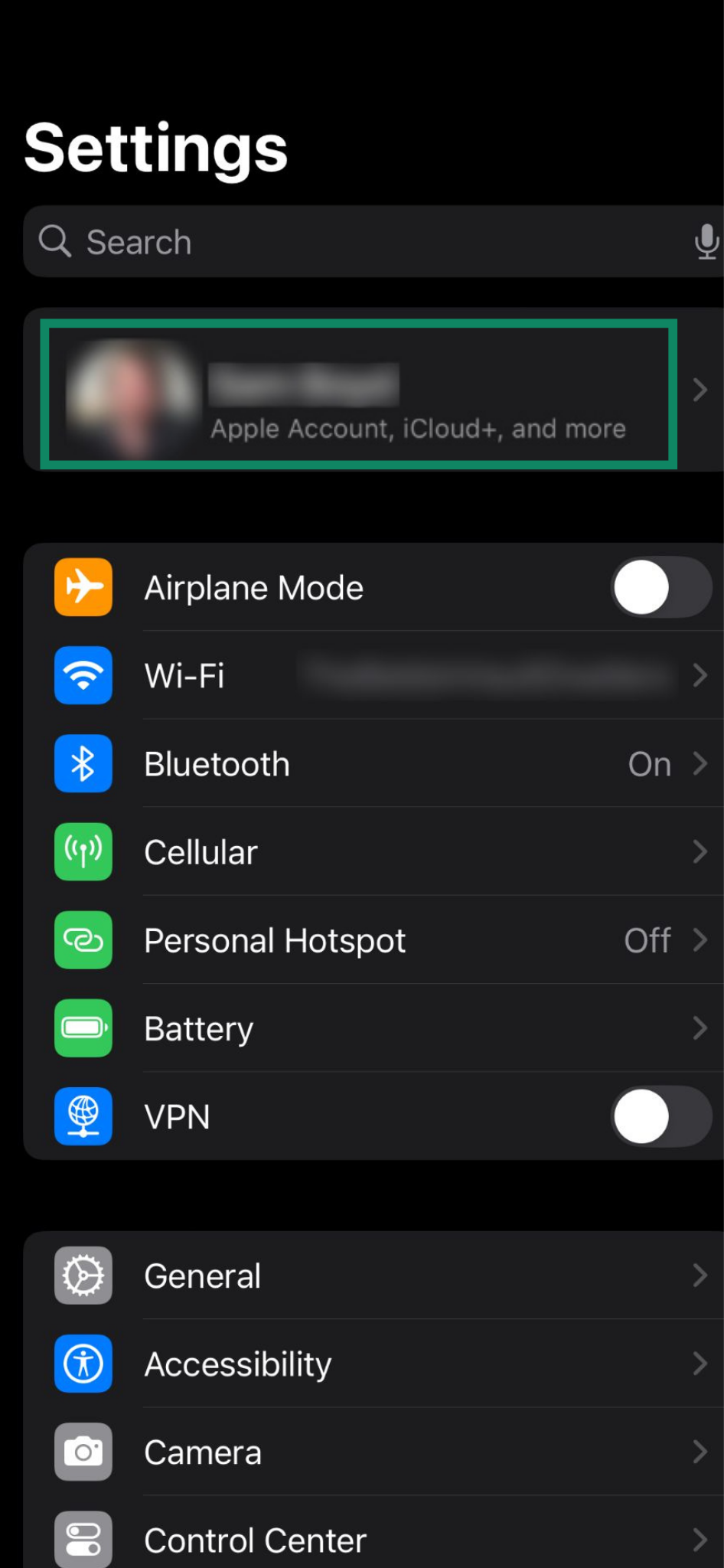Select the Wi-Fi icon
The height and width of the screenshot is (1568, 724).
pos(83,675)
